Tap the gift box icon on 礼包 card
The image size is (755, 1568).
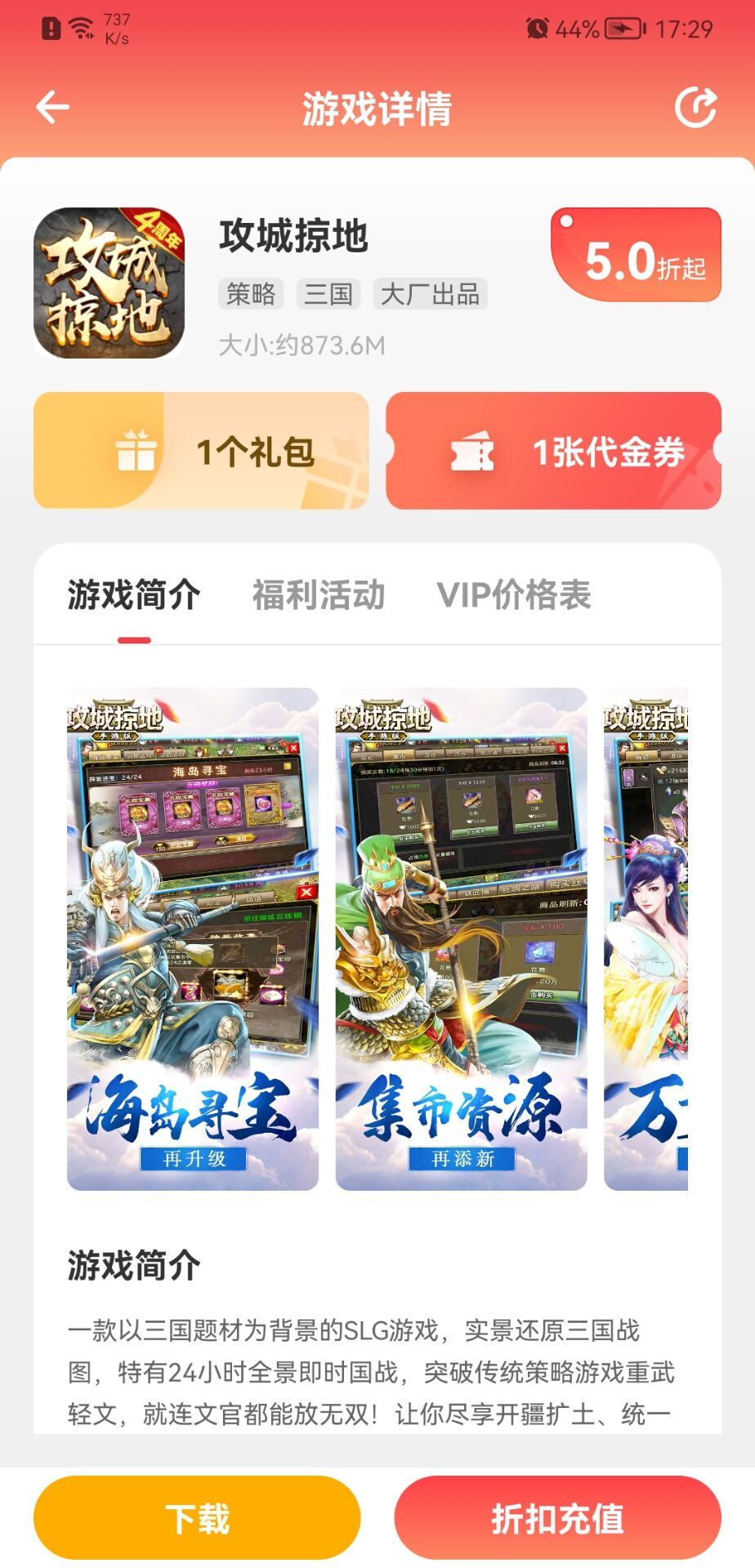click(136, 452)
